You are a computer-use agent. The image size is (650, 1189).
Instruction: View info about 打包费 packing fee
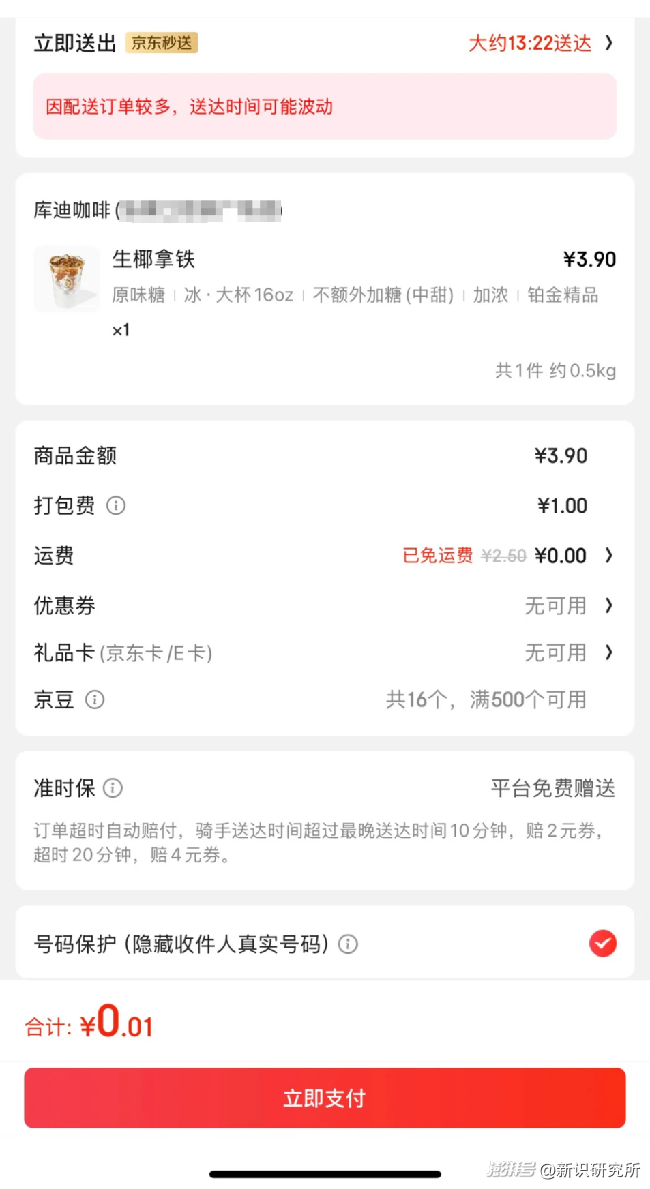[116, 506]
